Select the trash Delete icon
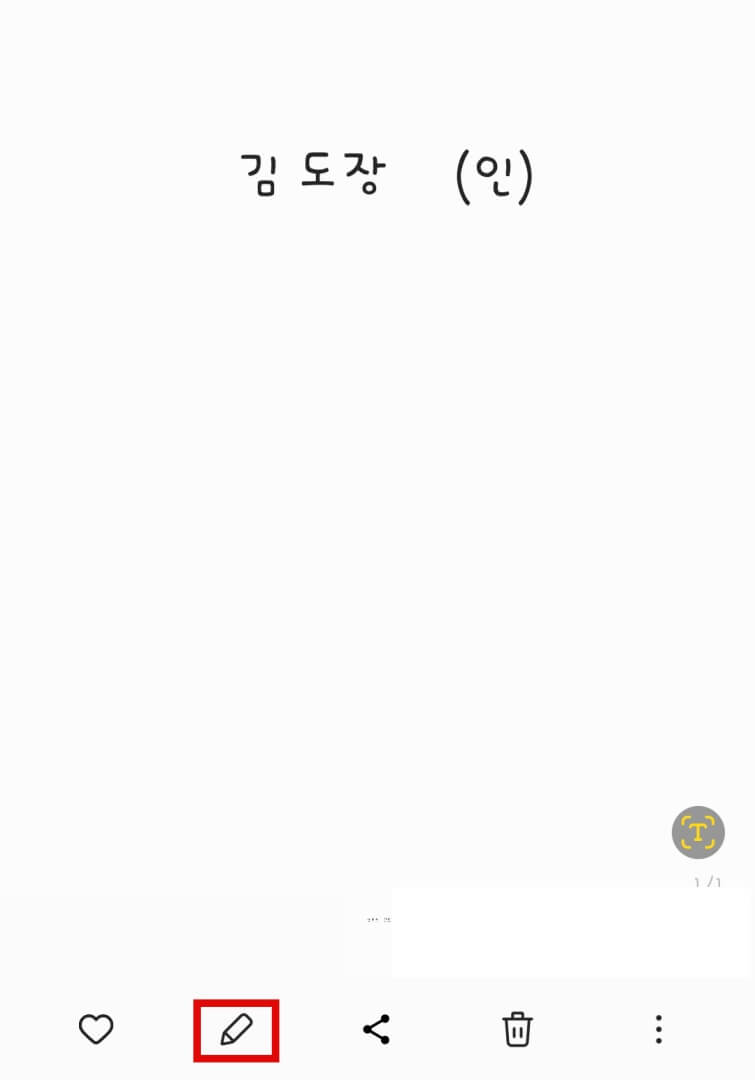This screenshot has width=755, height=1080. coord(517,1029)
